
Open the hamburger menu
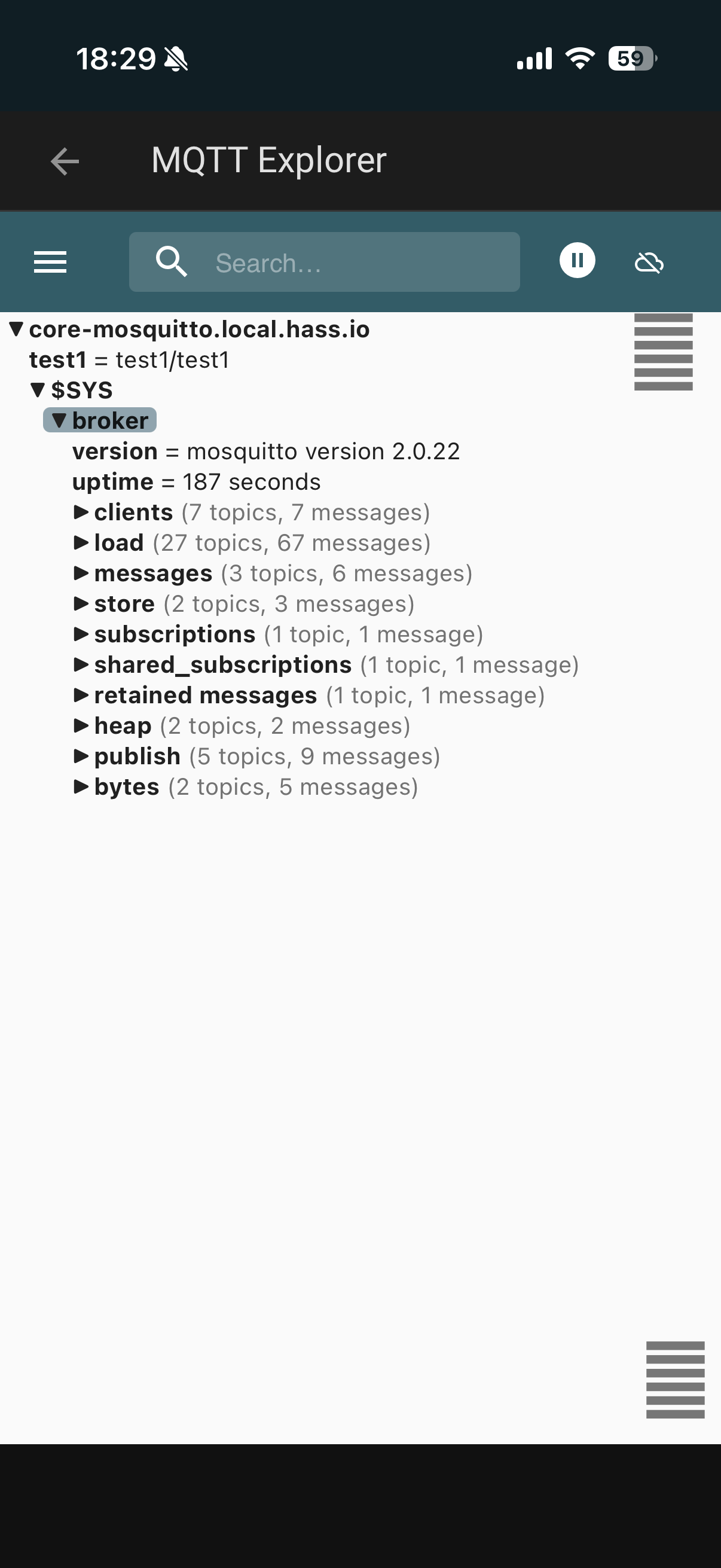(50, 262)
